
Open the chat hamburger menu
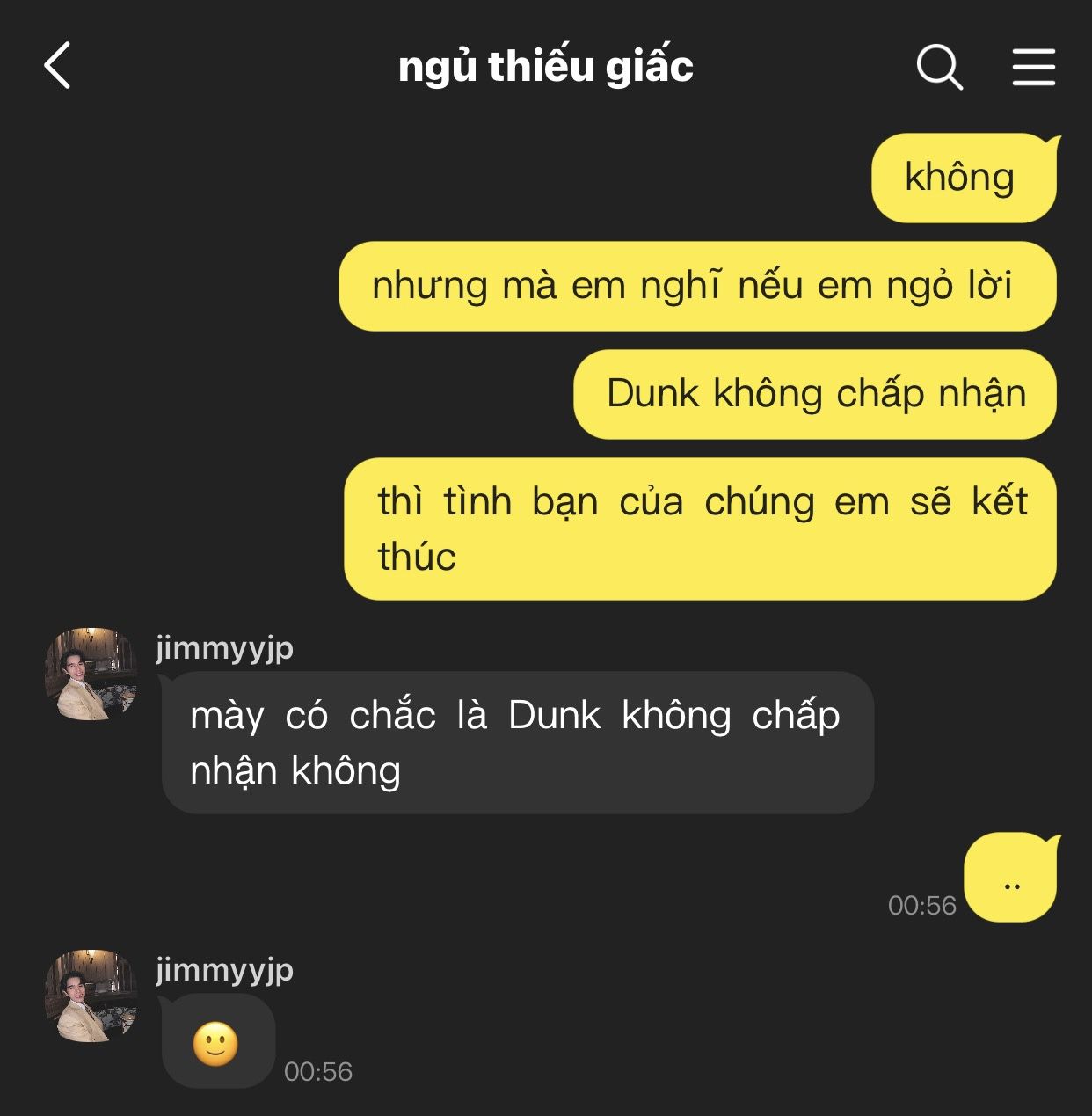tap(1033, 67)
